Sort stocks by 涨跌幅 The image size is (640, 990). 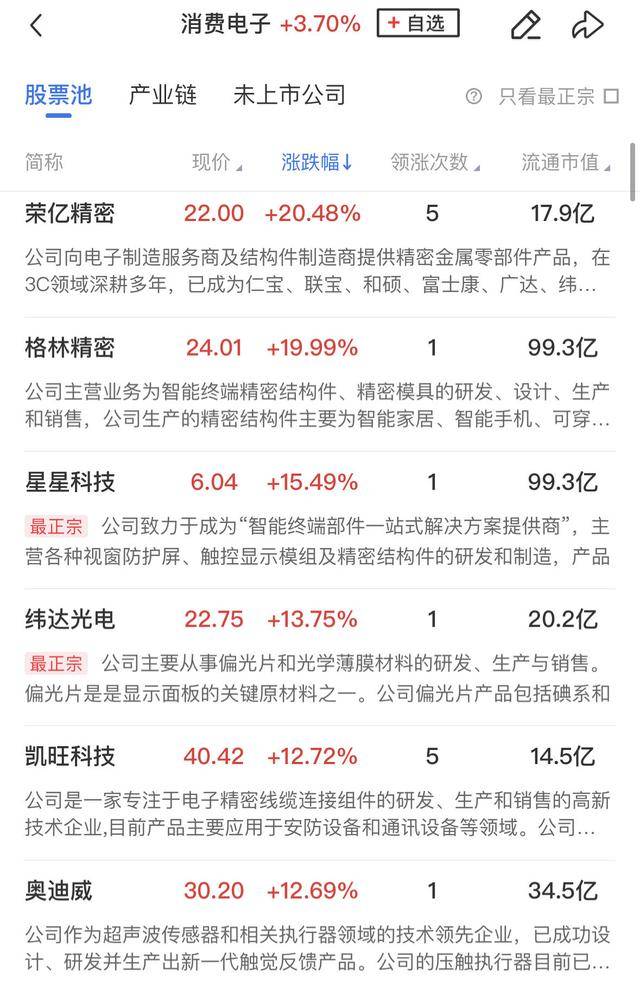317,162
